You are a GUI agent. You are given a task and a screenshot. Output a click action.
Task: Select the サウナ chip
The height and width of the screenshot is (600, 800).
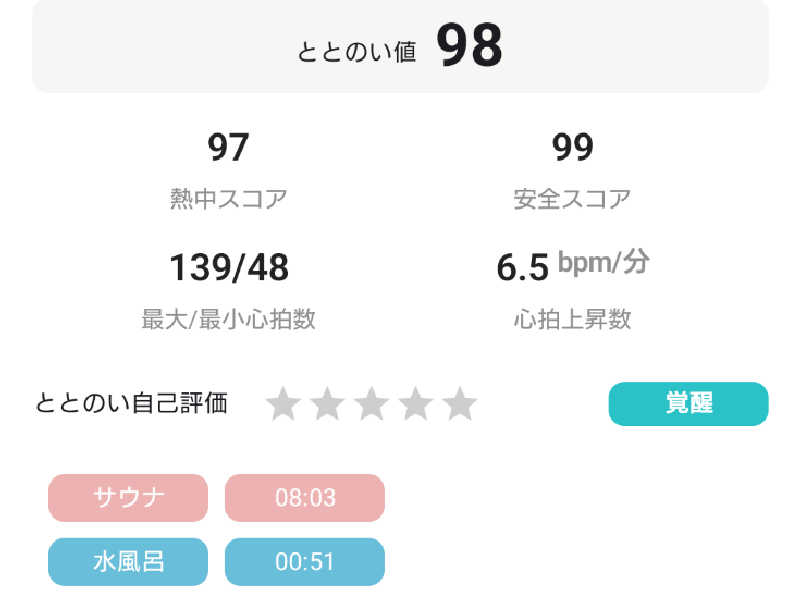pos(128,497)
